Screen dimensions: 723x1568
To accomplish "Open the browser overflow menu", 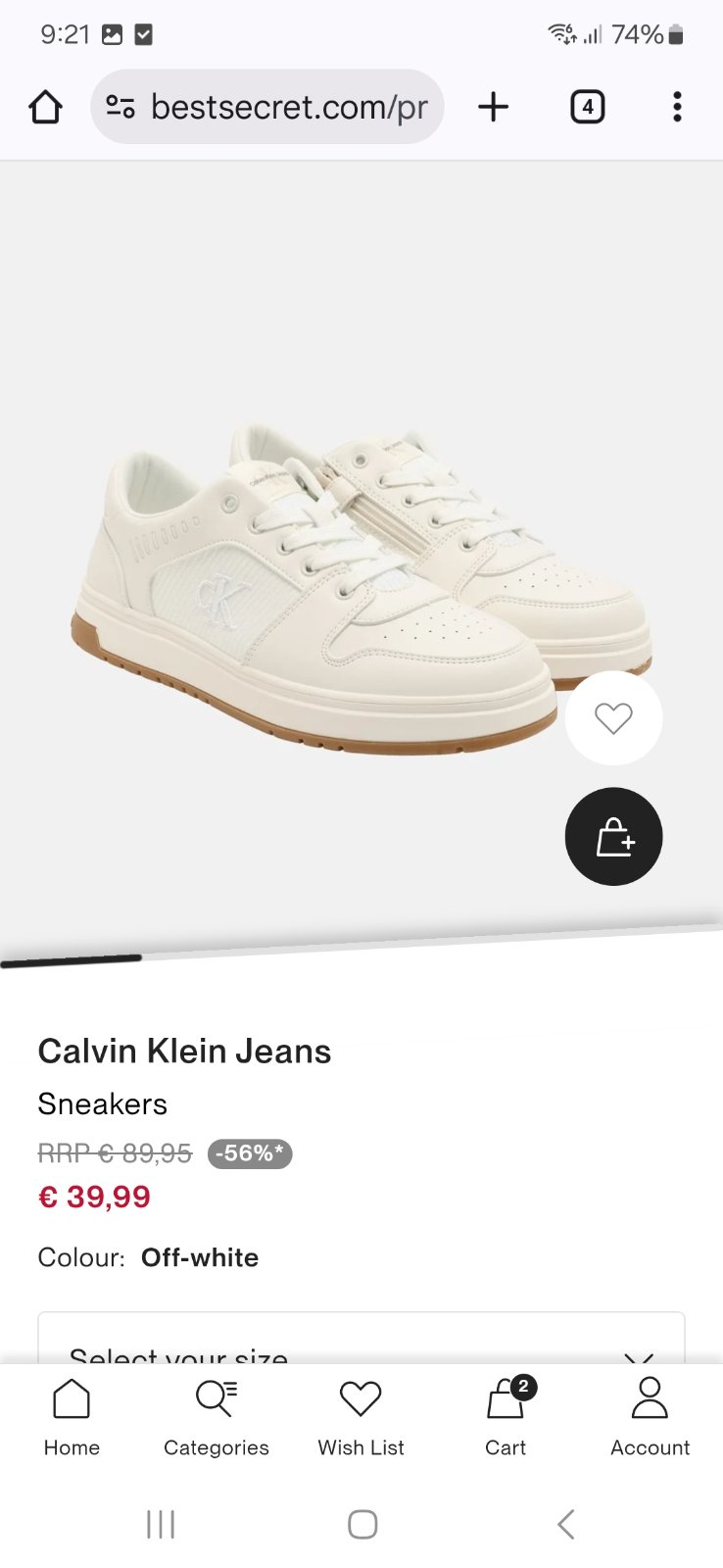I will 677,107.
